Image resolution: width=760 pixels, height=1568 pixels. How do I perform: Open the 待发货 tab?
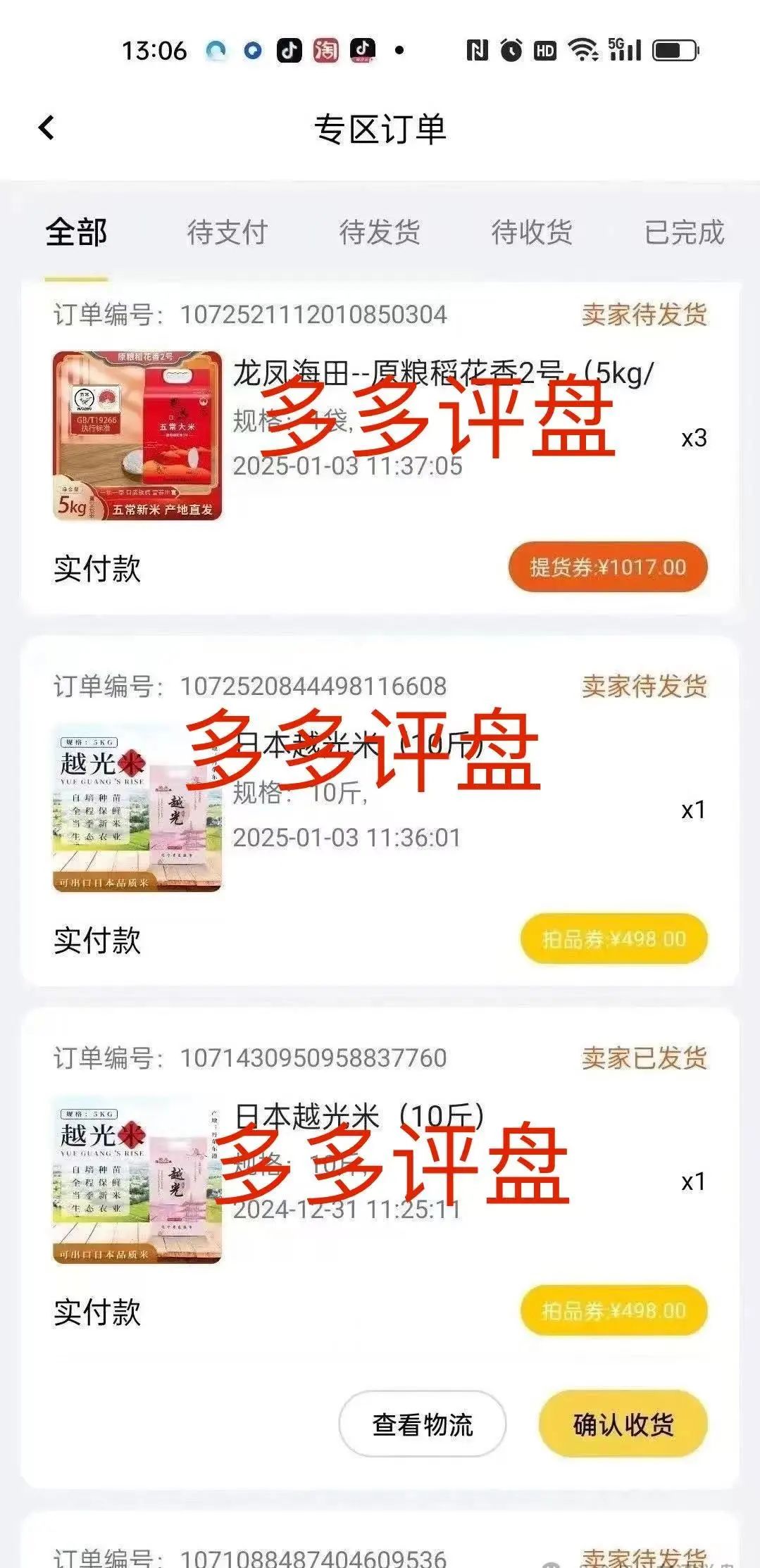click(x=378, y=232)
